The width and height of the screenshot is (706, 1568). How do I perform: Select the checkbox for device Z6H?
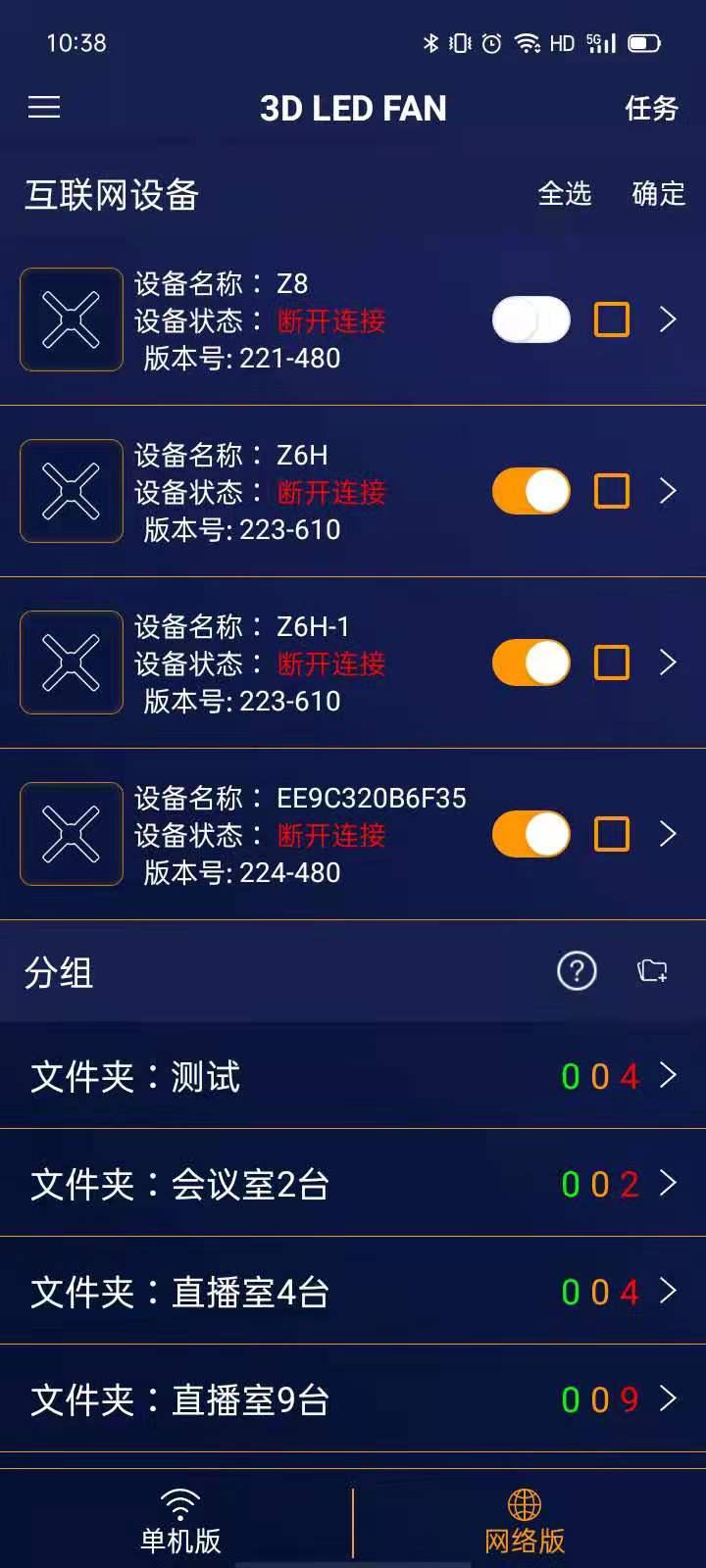click(612, 491)
